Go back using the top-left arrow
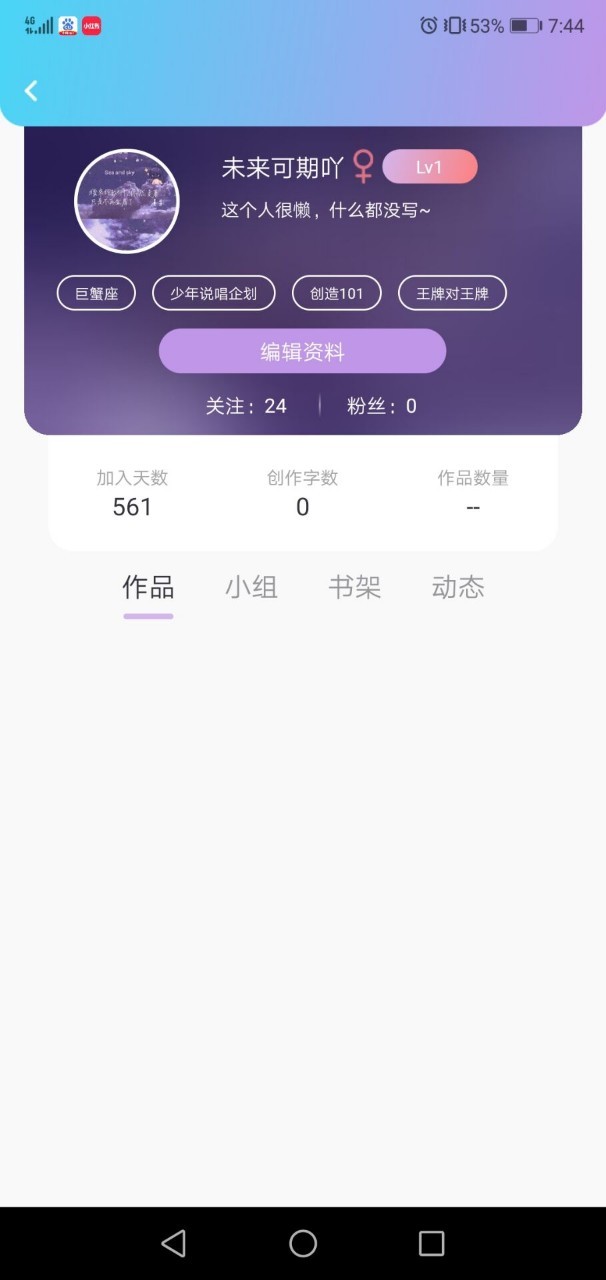Image resolution: width=606 pixels, height=1280 pixels. 31,91
